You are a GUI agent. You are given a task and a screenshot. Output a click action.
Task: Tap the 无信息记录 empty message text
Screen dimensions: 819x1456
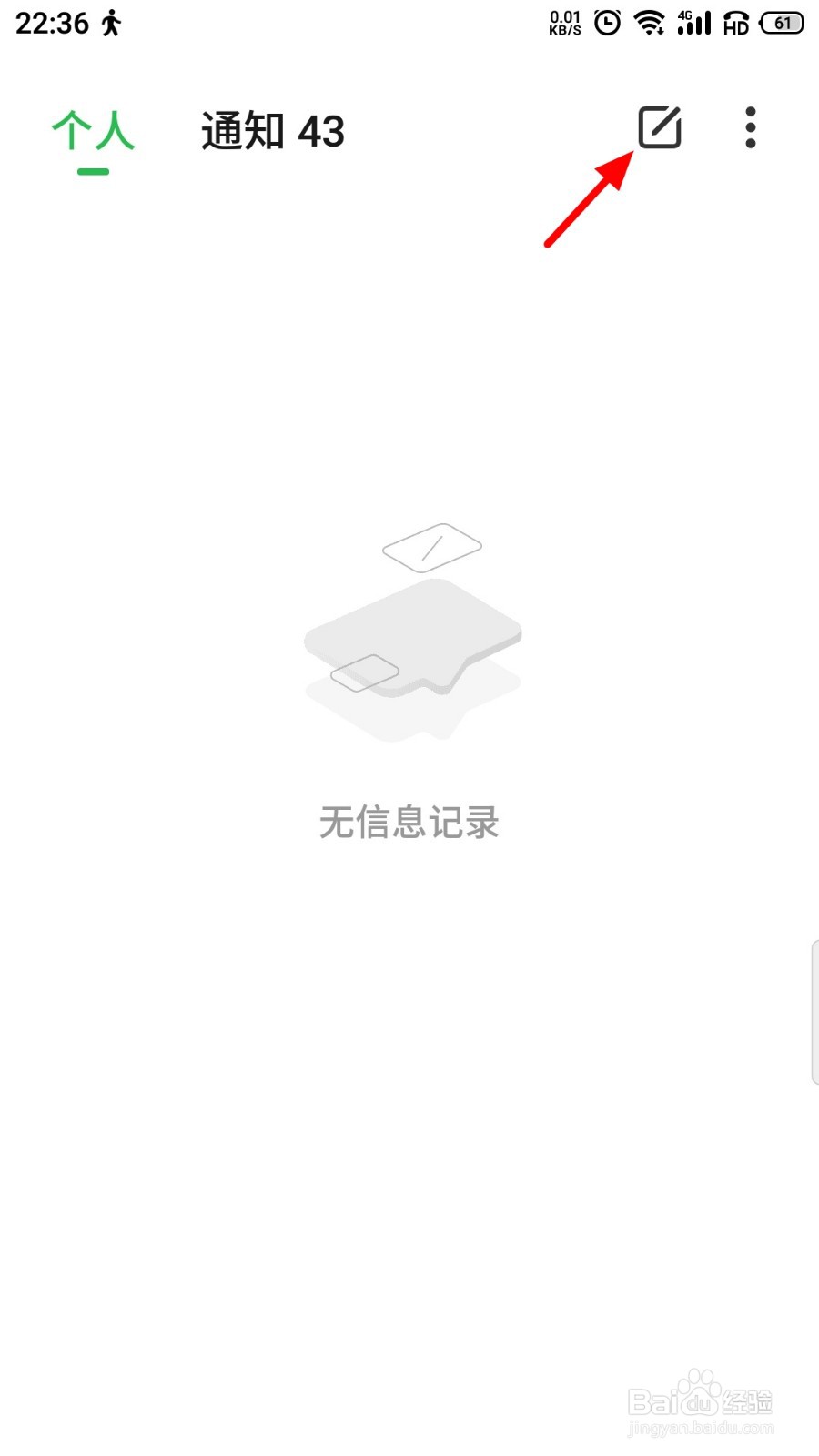409,821
